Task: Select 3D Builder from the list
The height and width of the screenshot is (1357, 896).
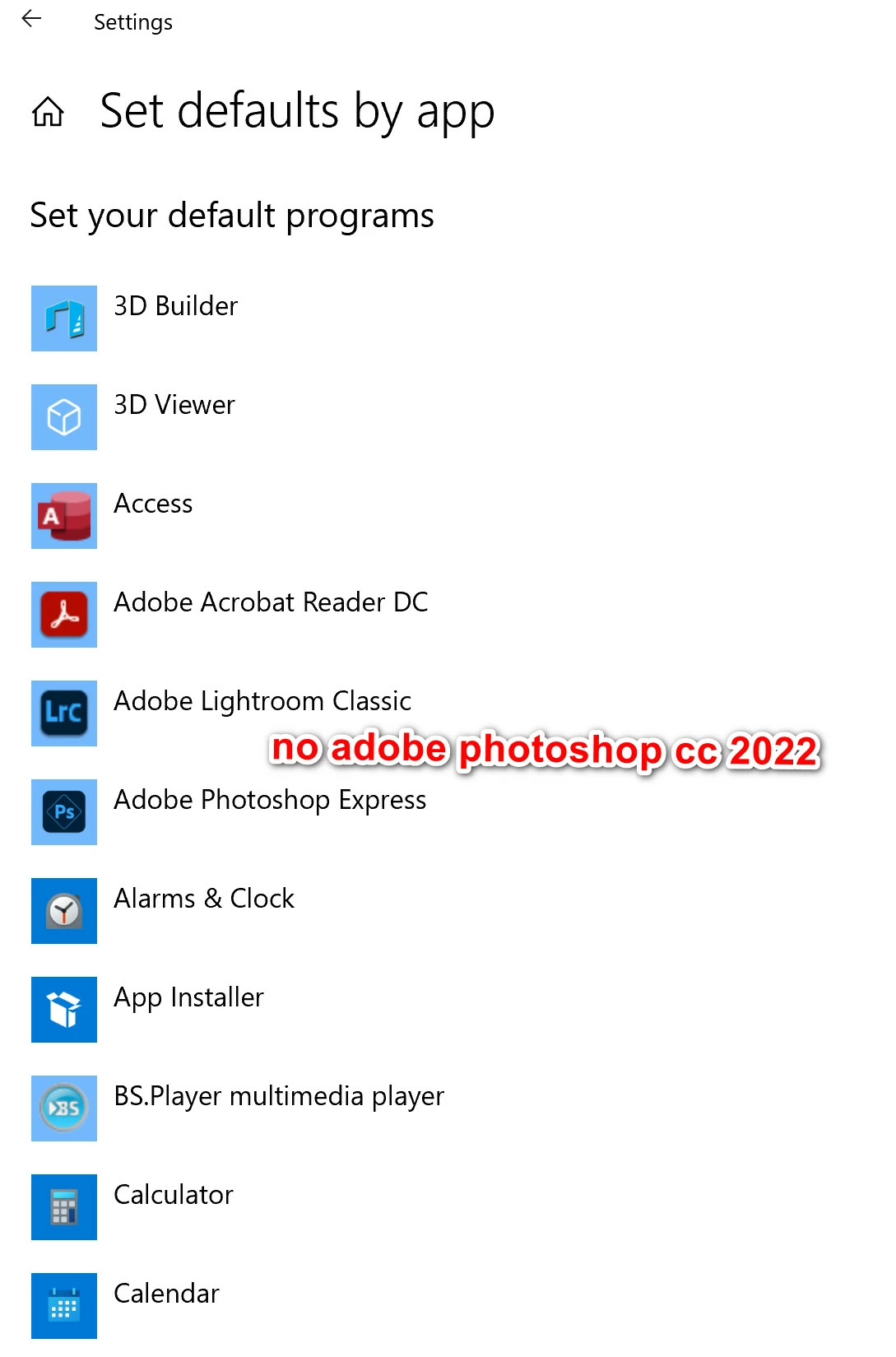Action: [175, 307]
